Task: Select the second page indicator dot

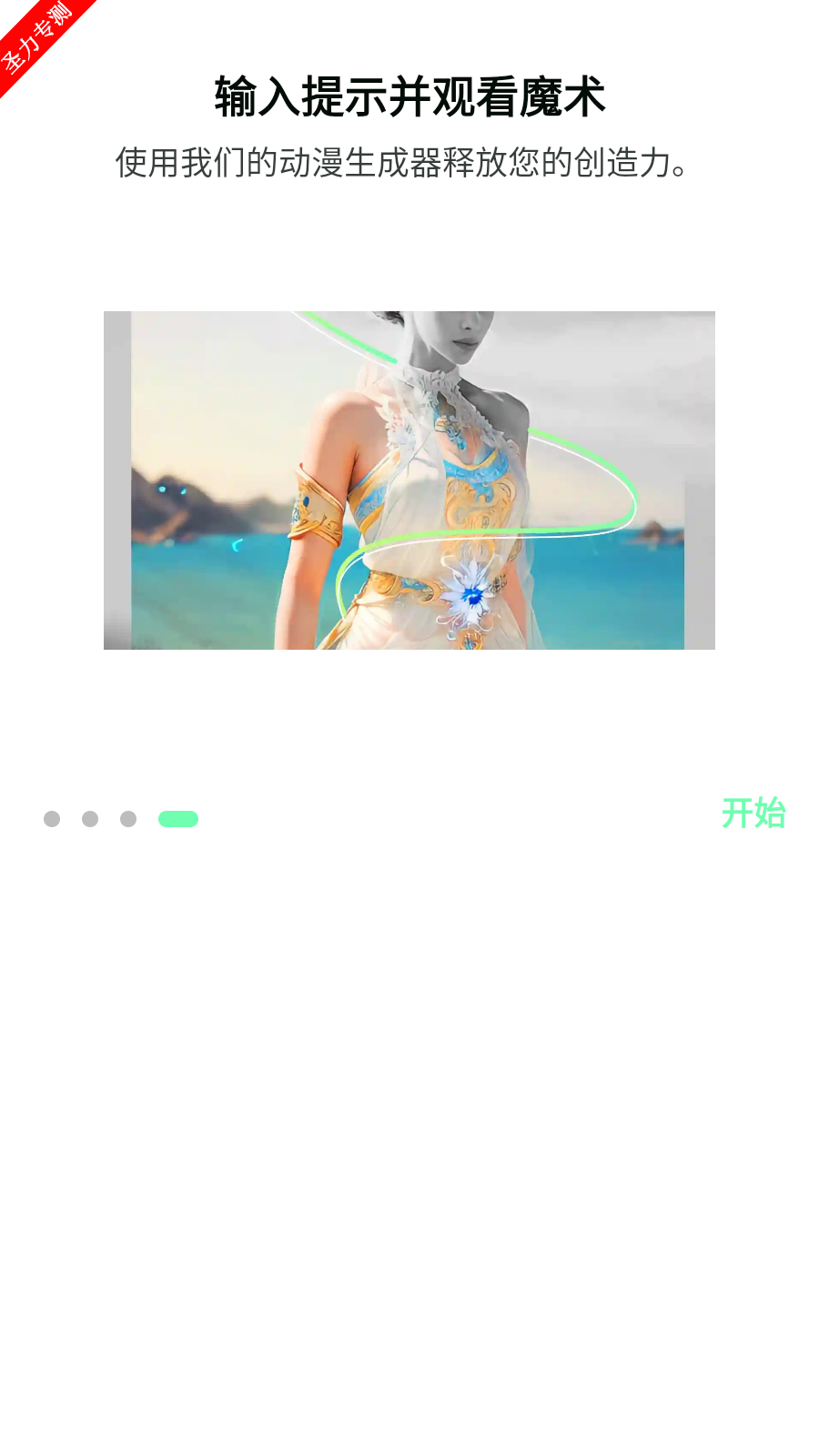Action: pos(90,819)
